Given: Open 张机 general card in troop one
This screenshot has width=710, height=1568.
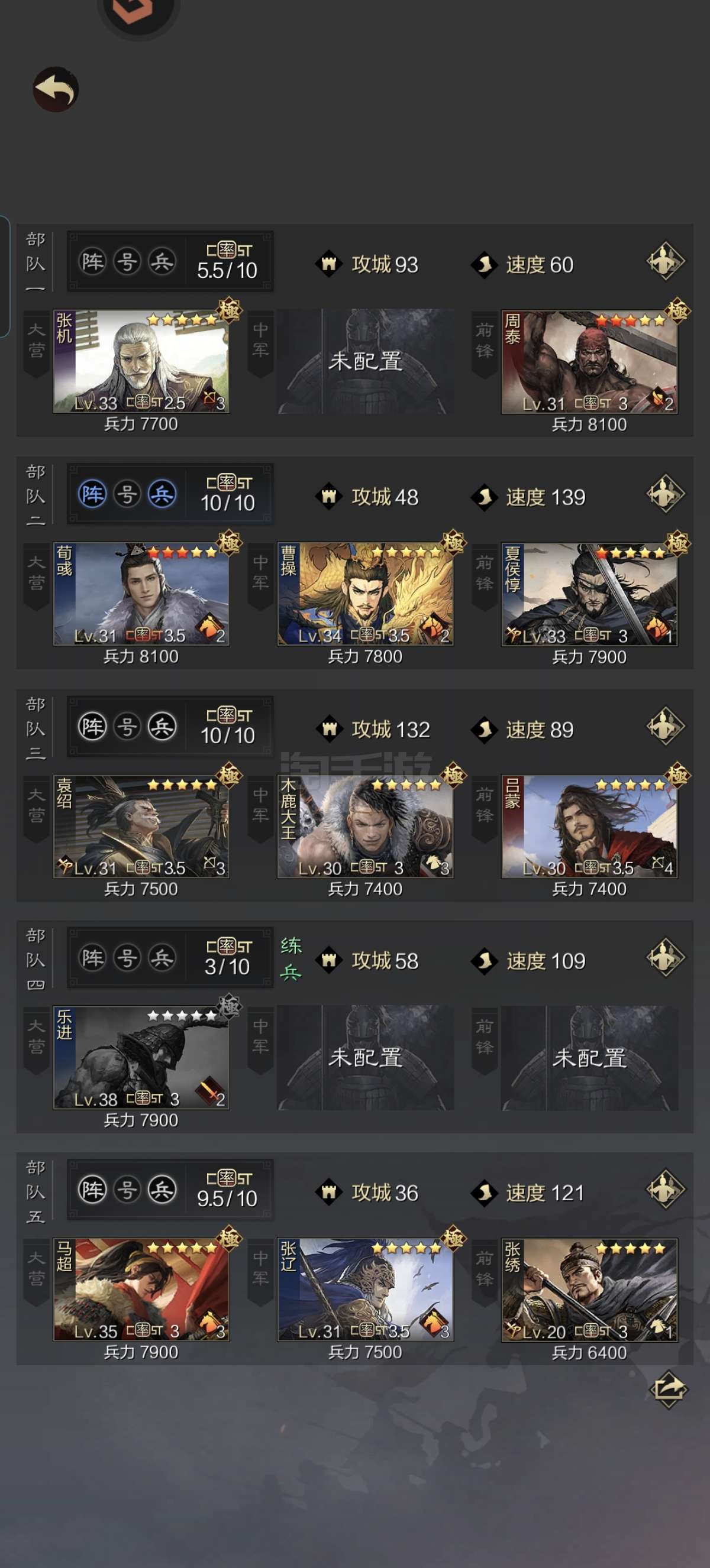Looking at the screenshot, I should [x=141, y=361].
